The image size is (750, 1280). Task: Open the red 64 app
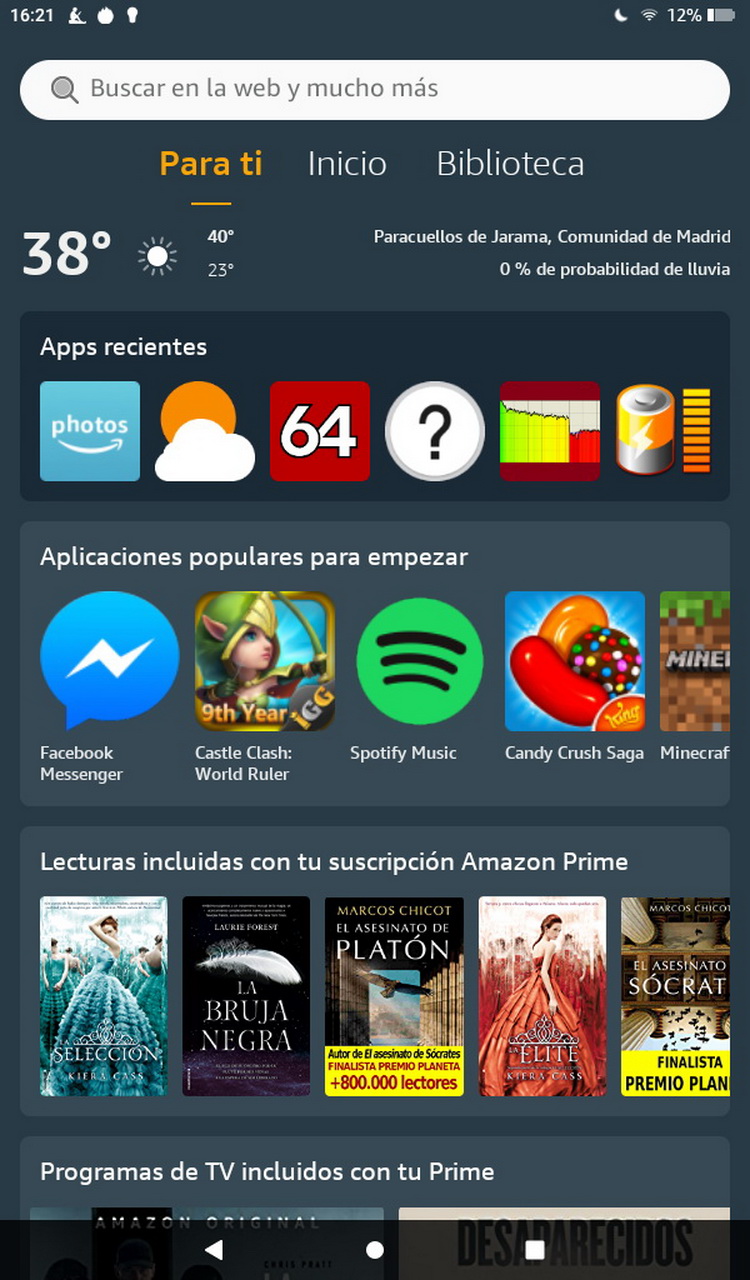(x=320, y=431)
